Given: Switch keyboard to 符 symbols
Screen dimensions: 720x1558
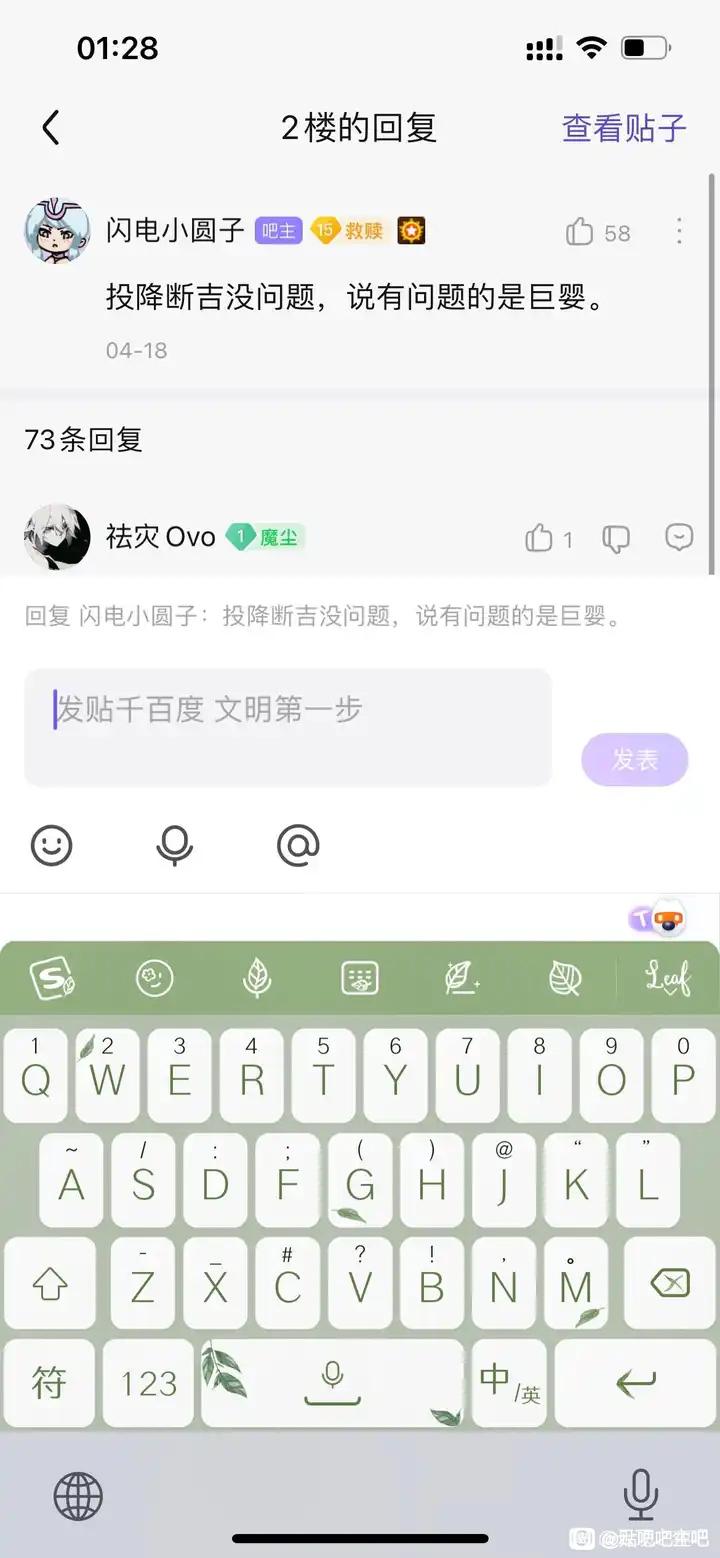Looking at the screenshot, I should [50, 1383].
